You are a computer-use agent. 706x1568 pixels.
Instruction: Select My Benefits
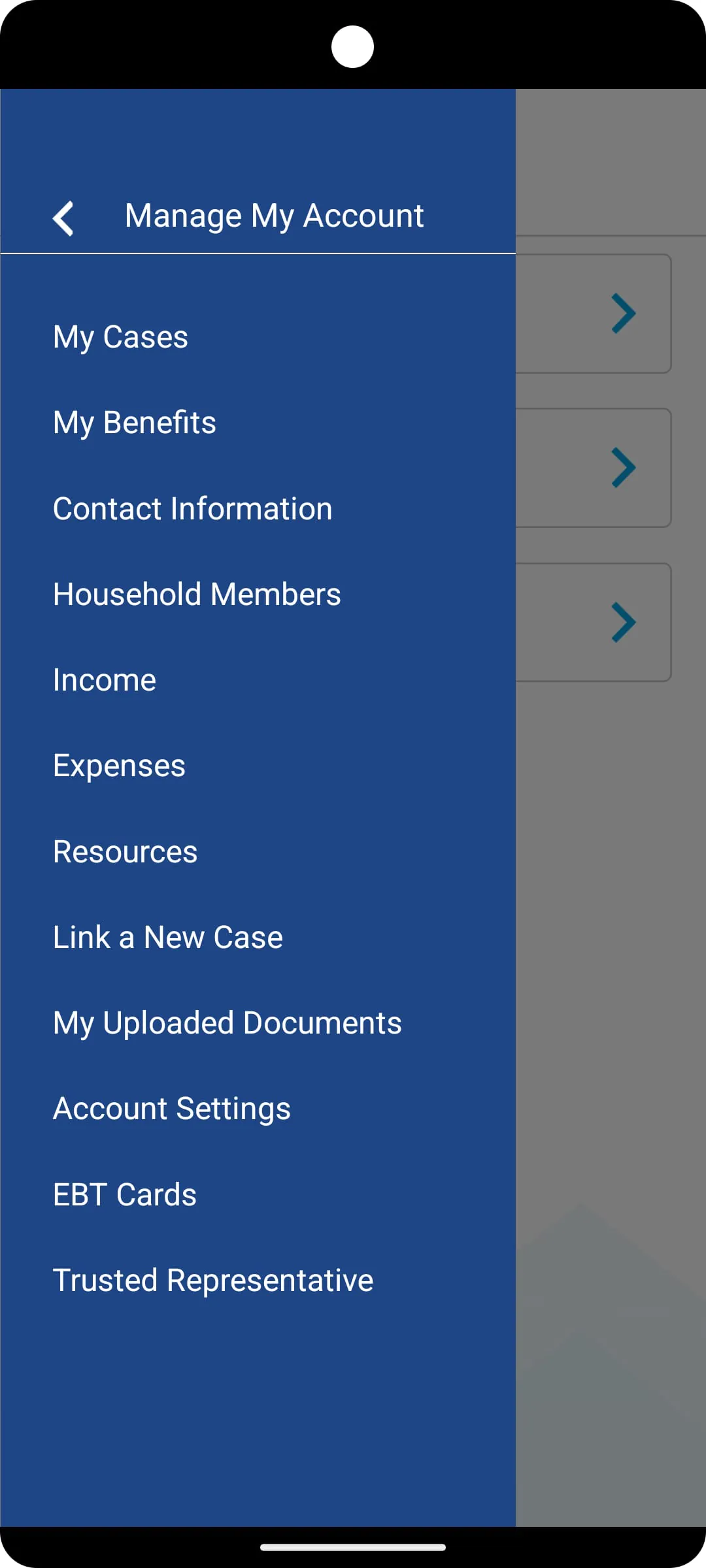(x=135, y=423)
